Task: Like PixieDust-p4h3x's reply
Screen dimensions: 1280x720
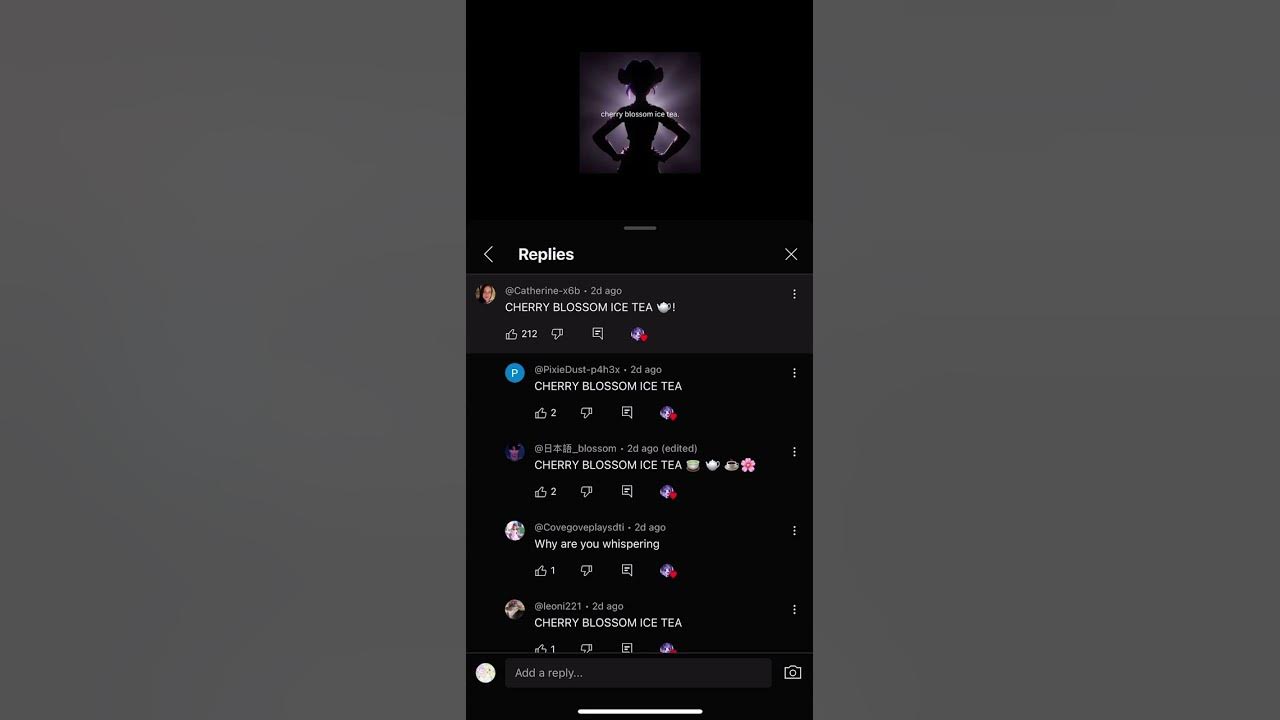Action: [x=541, y=413]
